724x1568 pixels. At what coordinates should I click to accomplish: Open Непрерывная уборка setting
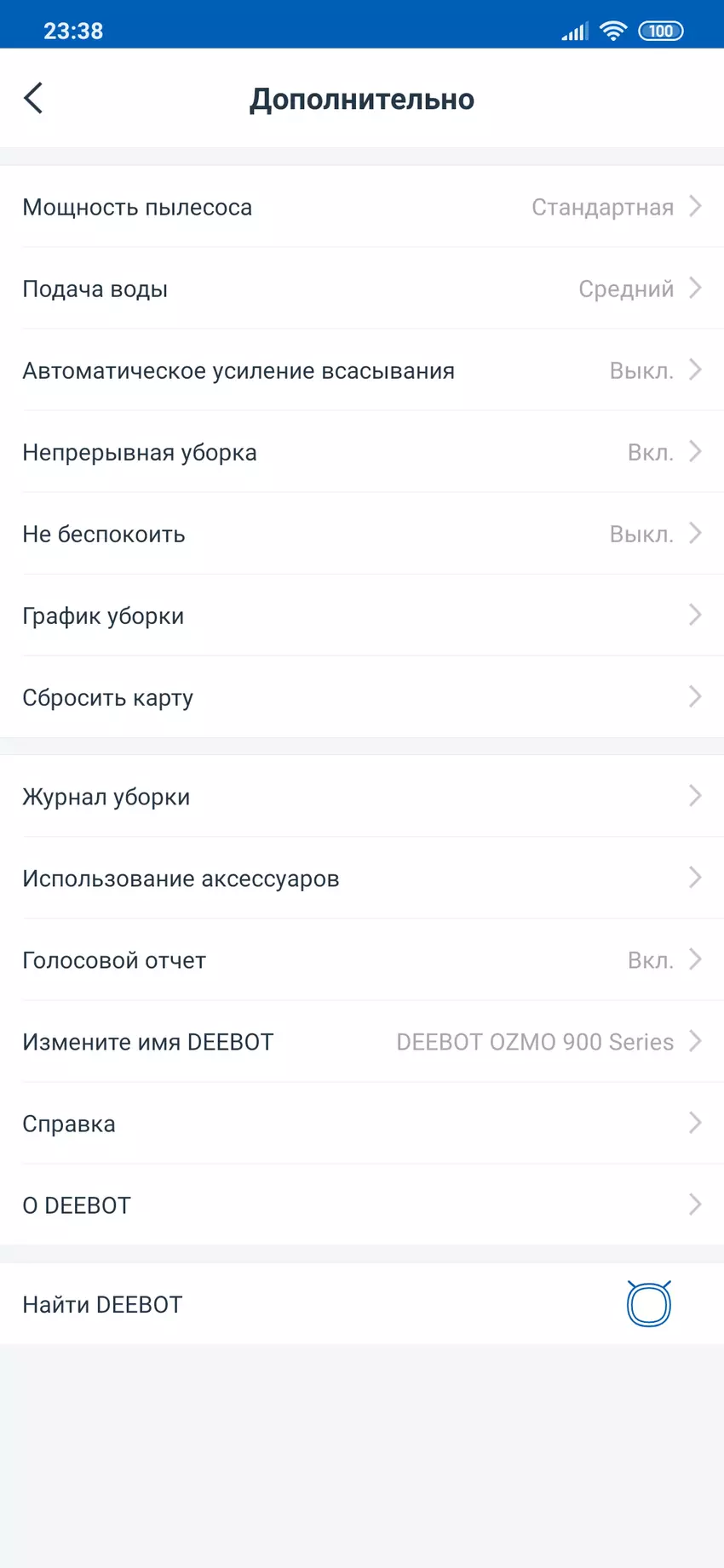362,452
